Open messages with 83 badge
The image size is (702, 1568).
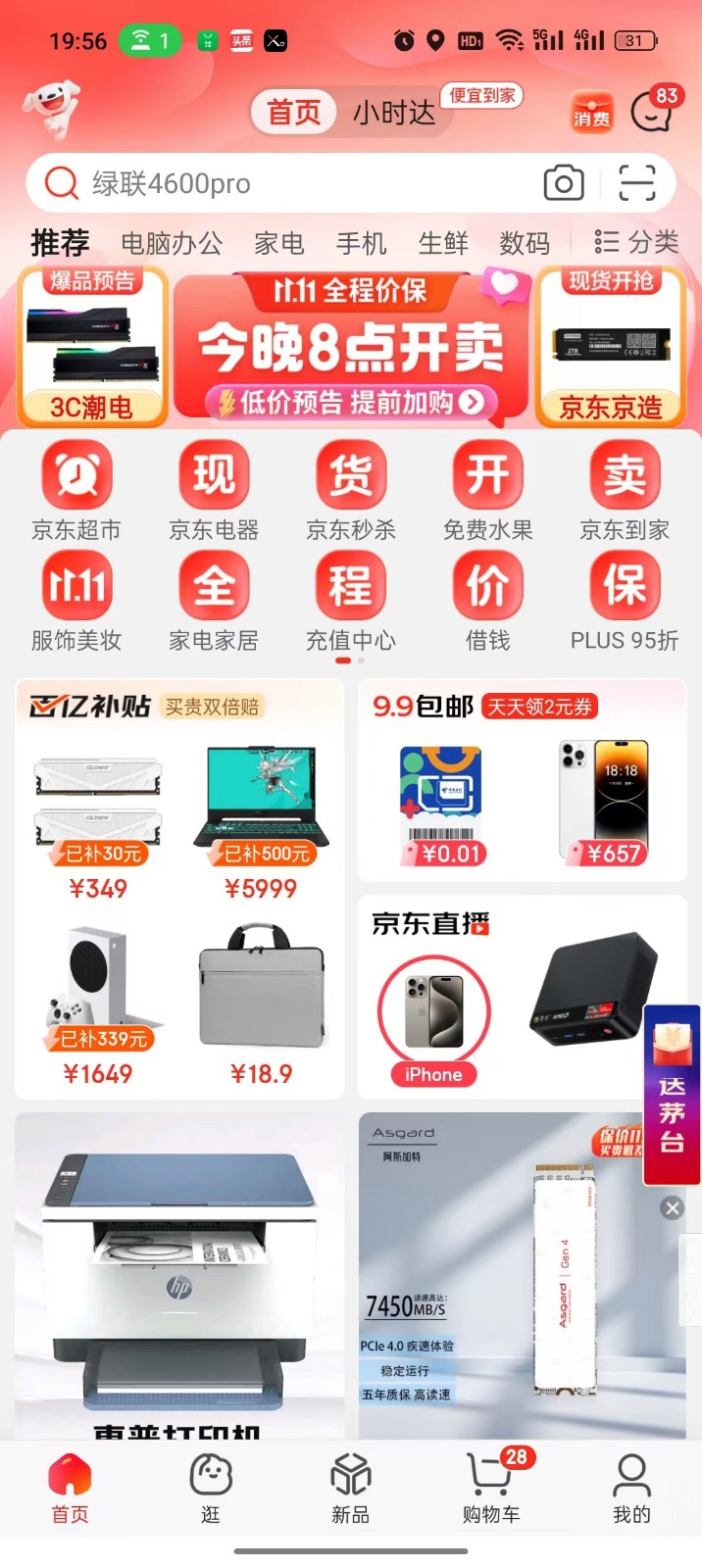pos(652,112)
